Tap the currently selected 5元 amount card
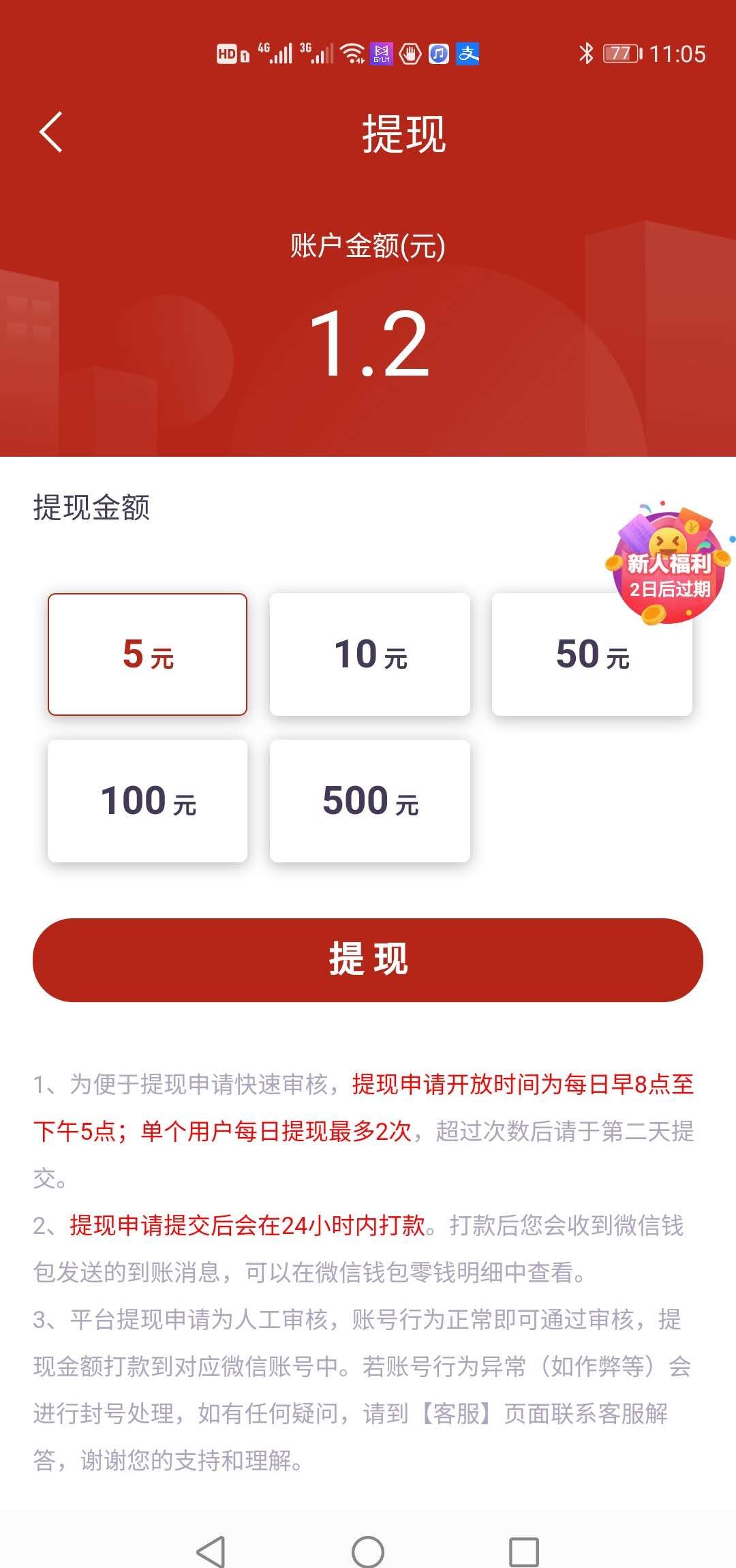Screen dimensions: 736x1568 (x=147, y=653)
